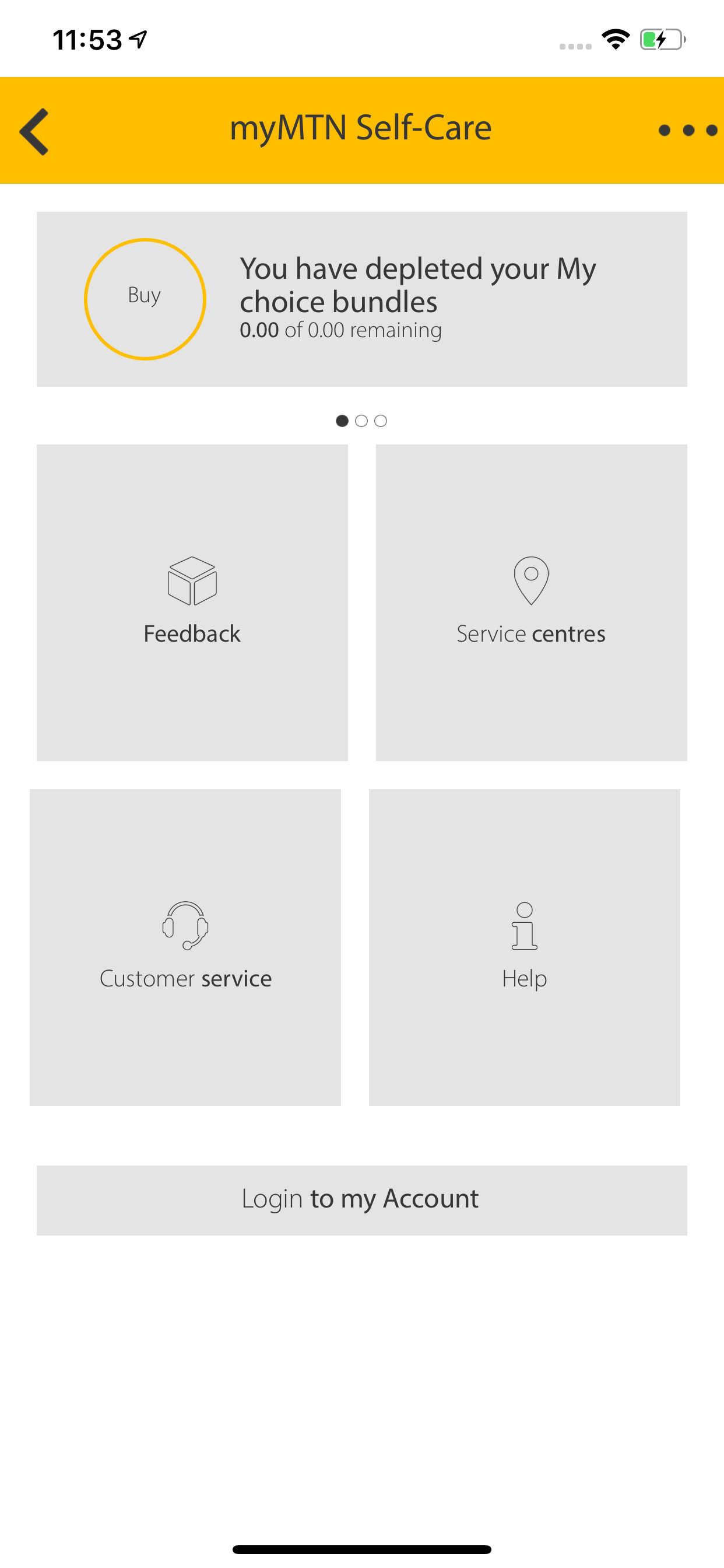Tap the circular Buy icon

pyautogui.click(x=144, y=297)
